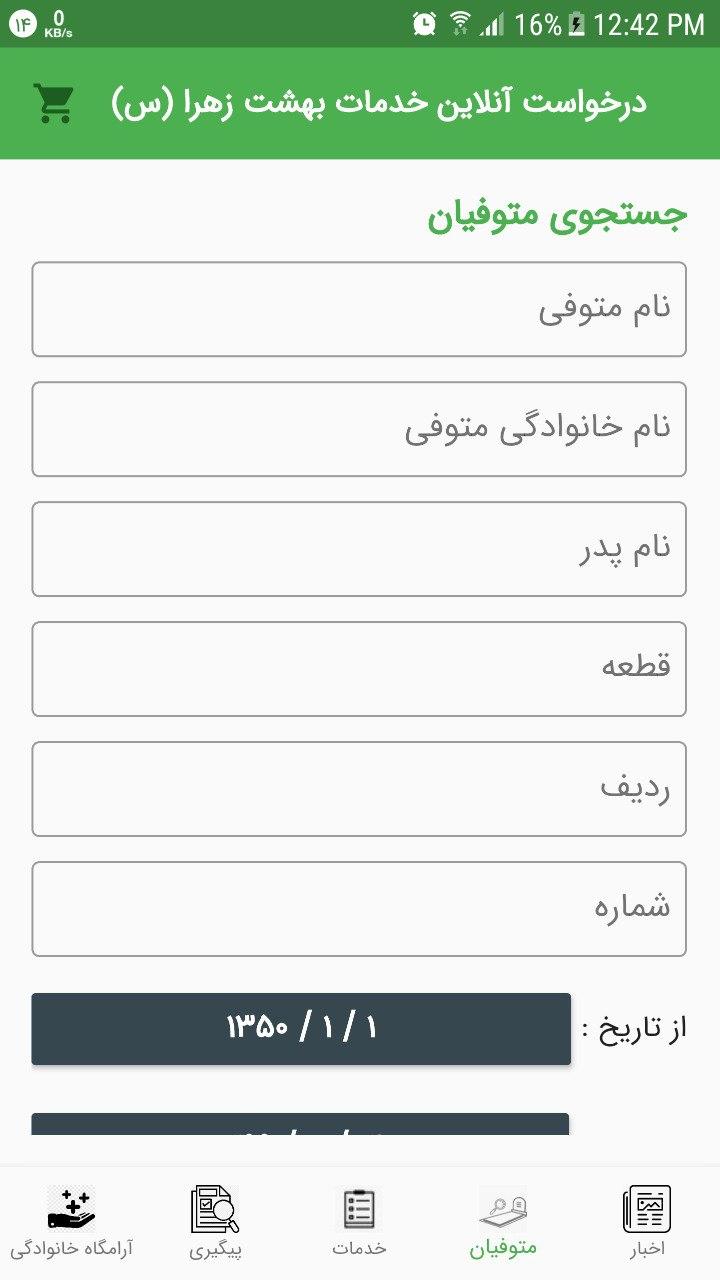Open the shopping cart icon
This screenshot has height=1280, width=720.
[x=52, y=101]
